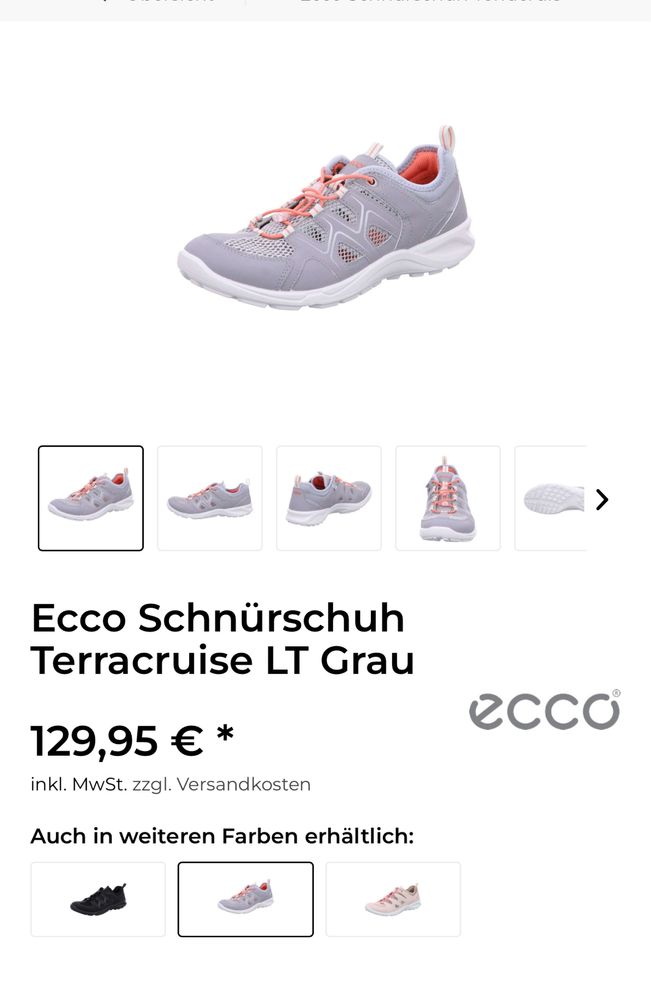The height and width of the screenshot is (999, 651).
Task: Show the second thumbnail with the shoe's side profile
Action: [210, 498]
